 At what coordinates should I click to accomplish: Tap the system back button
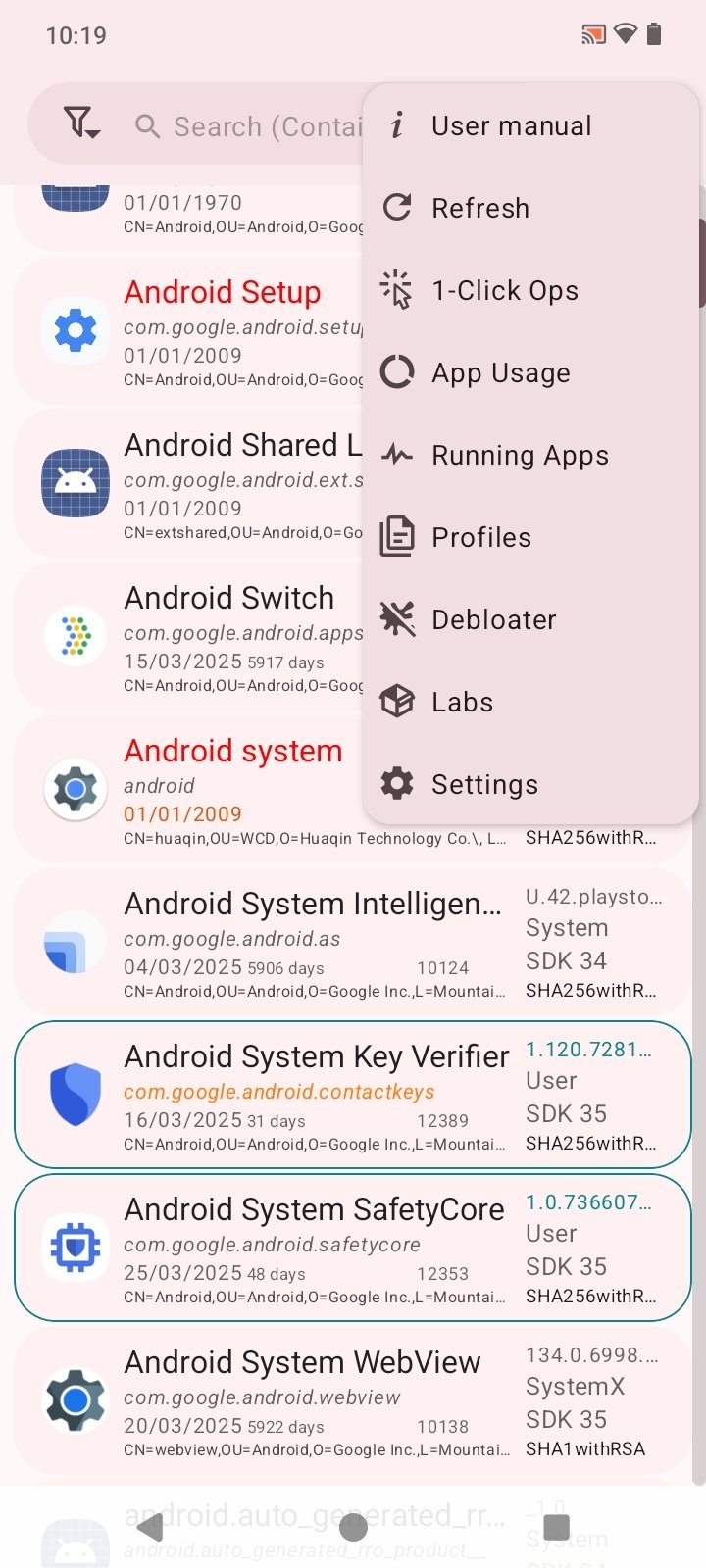[150, 1526]
